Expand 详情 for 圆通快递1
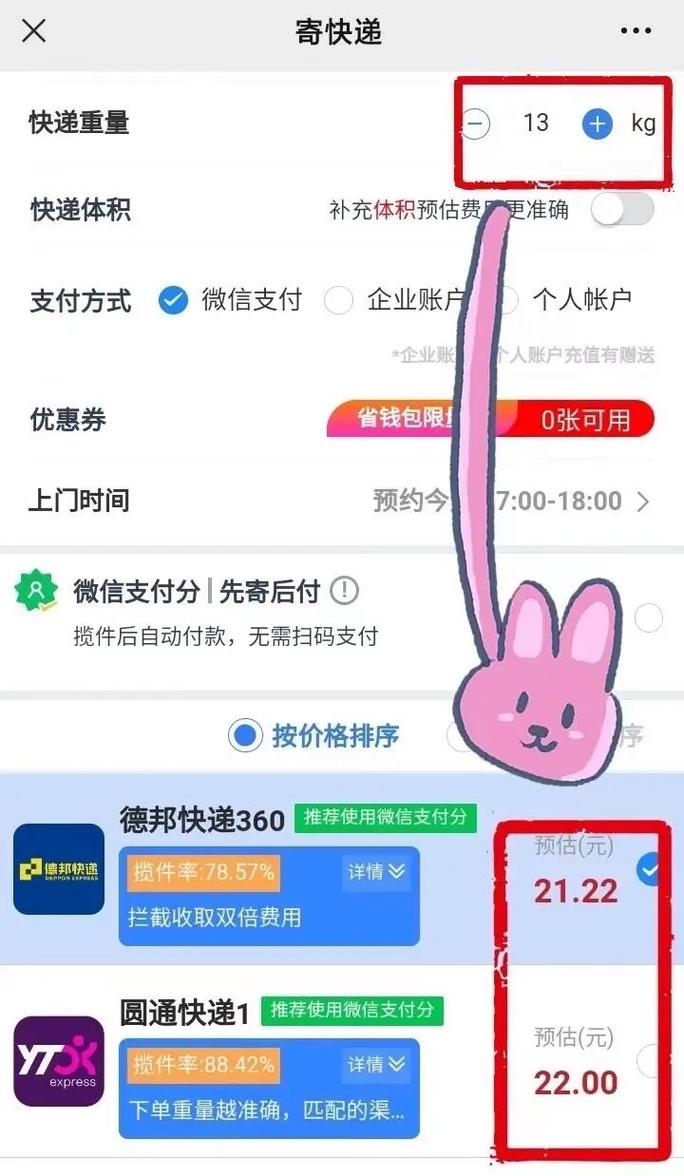The image size is (684, 1176). click(376, 1065)
